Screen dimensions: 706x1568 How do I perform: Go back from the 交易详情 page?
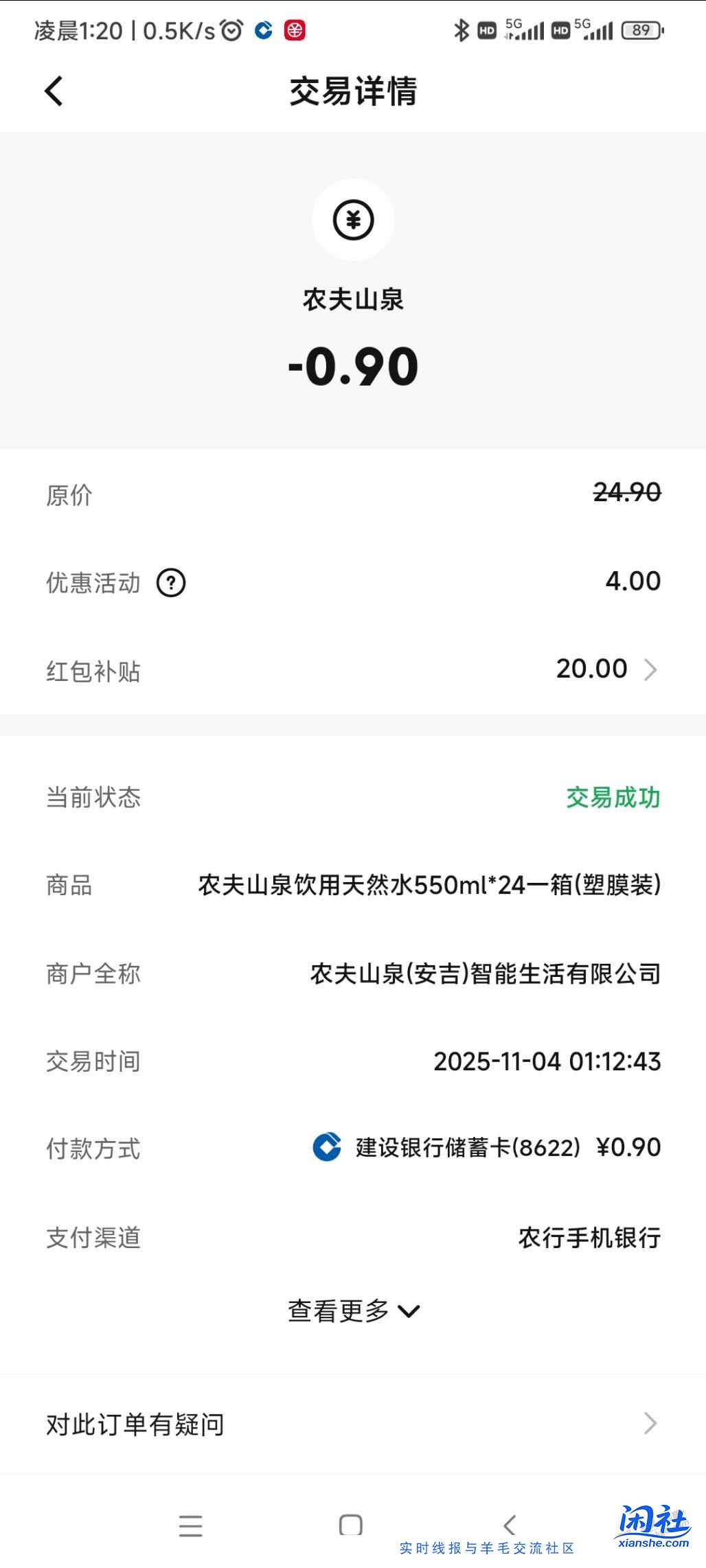coord(54,91)
